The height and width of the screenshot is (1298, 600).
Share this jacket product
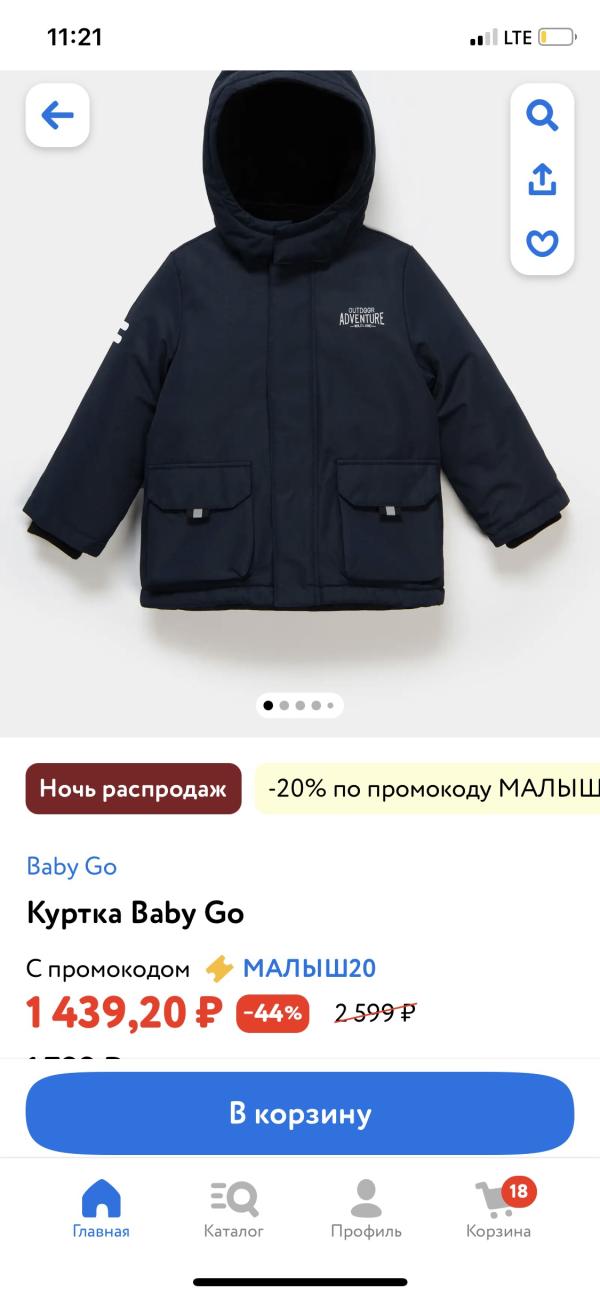(x=542, y=180)
